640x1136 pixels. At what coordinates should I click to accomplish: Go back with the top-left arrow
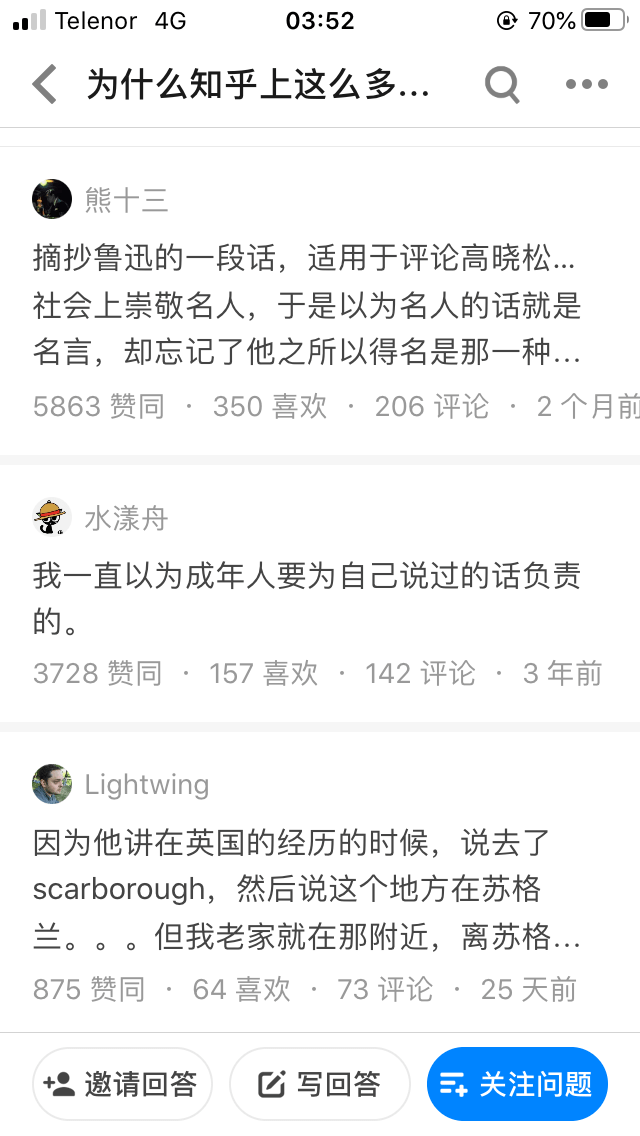click(44, 85)
